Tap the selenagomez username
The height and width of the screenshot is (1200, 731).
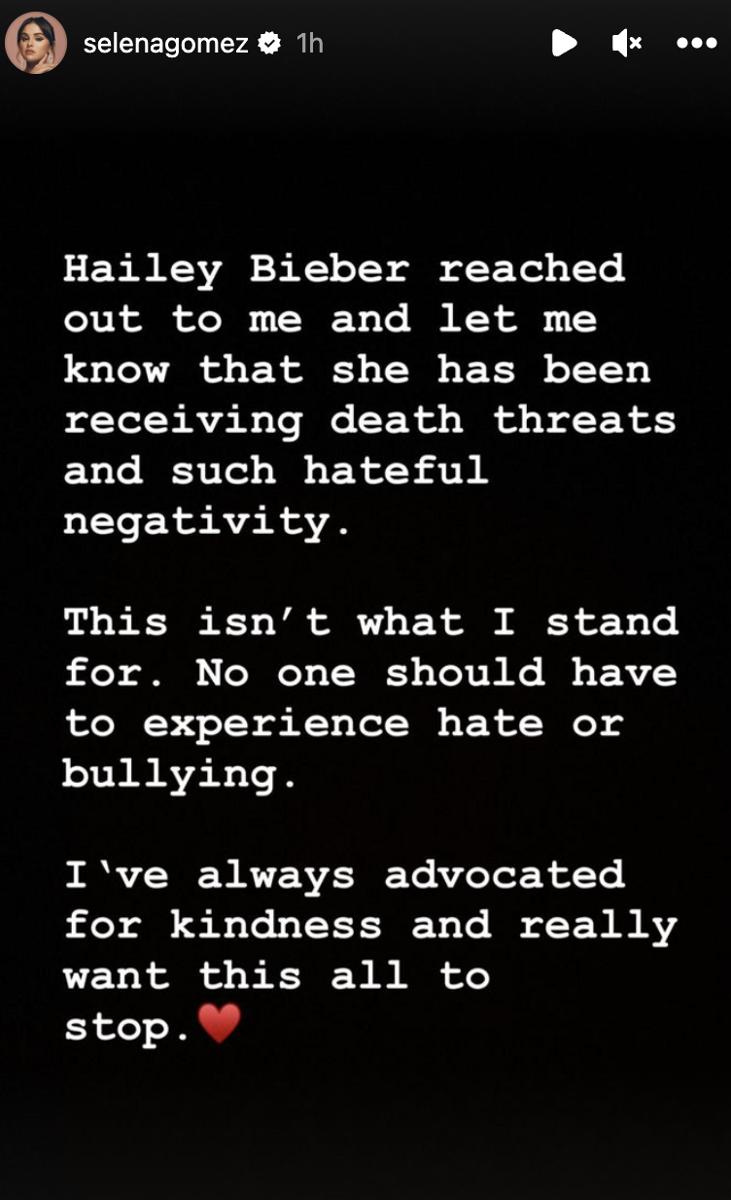(x=165, y=43)
